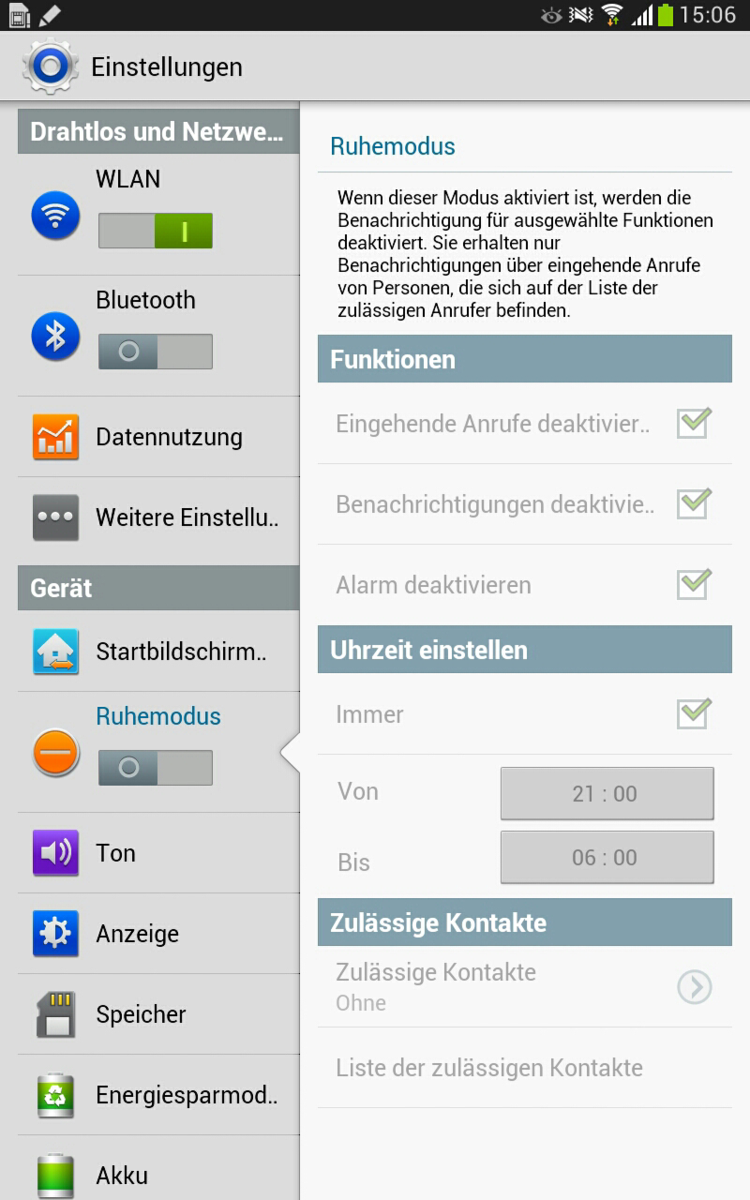
Task: Open Energiesparmodus settings
Action: 158,1095
